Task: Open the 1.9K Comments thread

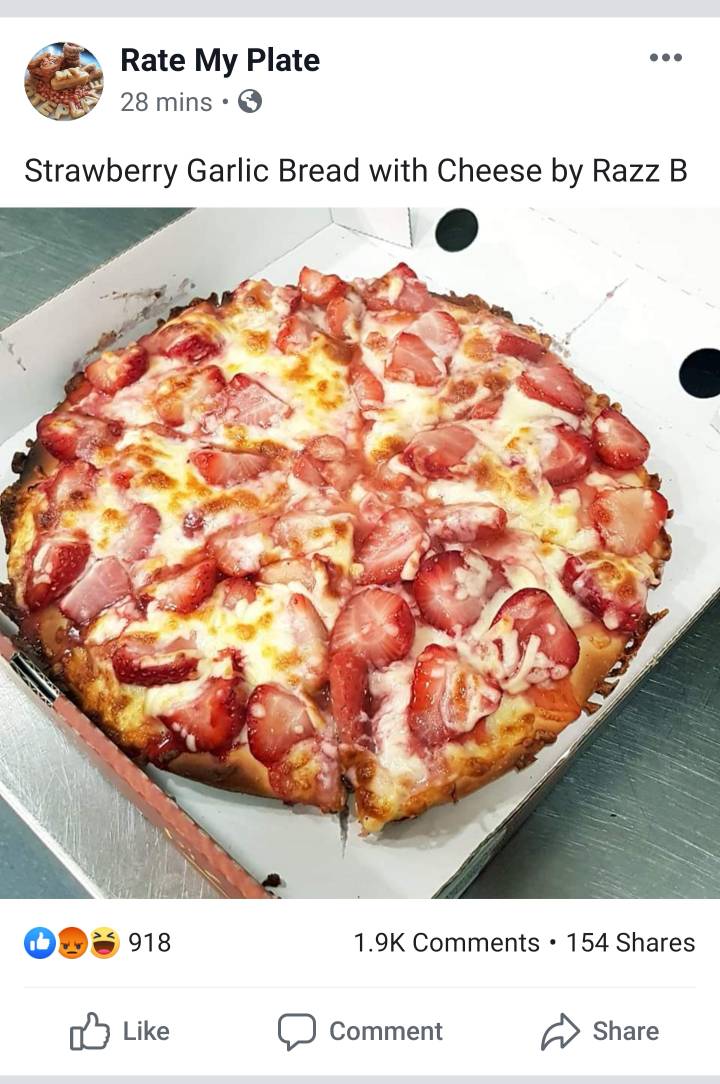Action: click(x=446, y=942)
